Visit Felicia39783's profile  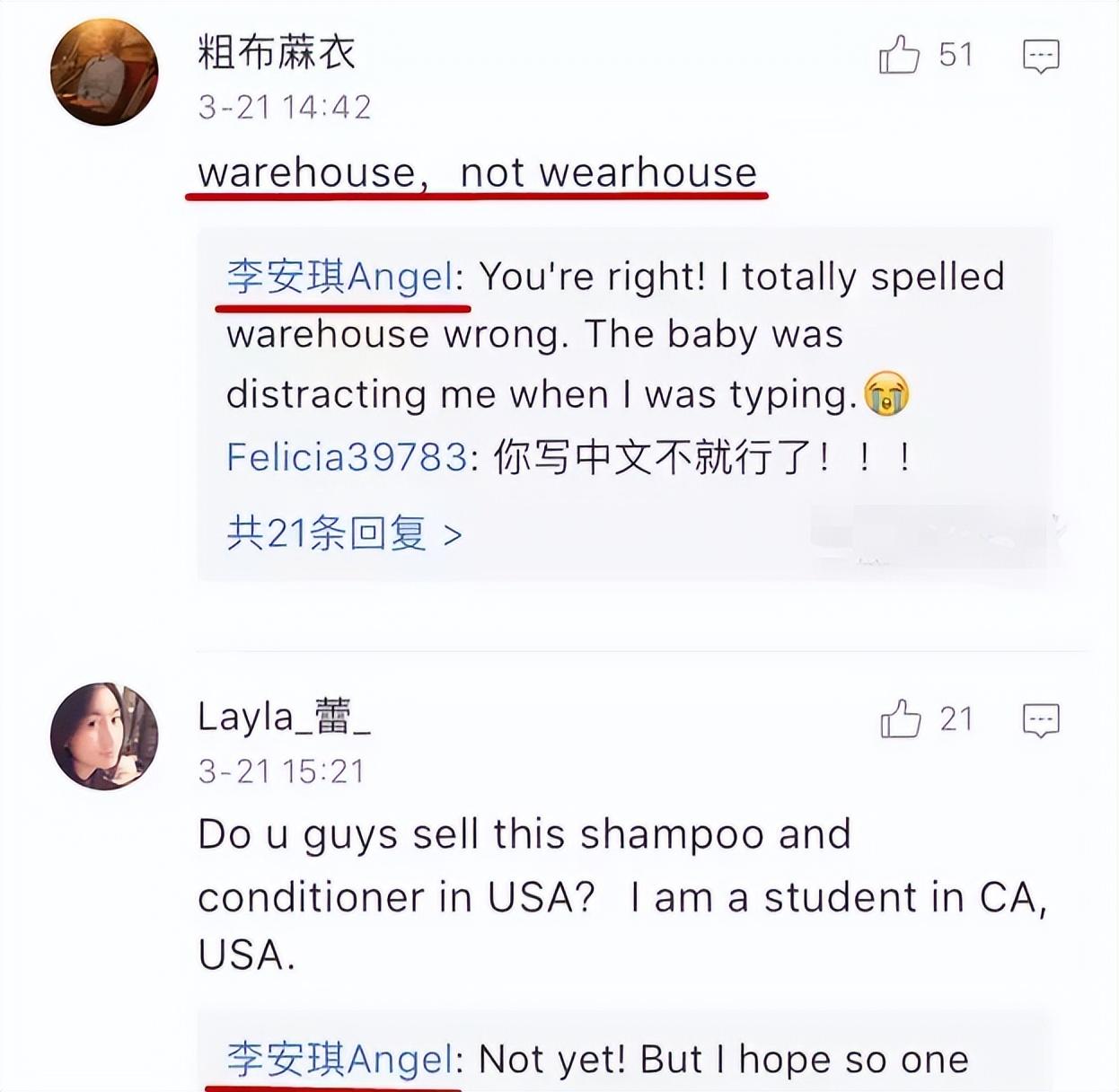pos(347,457)
